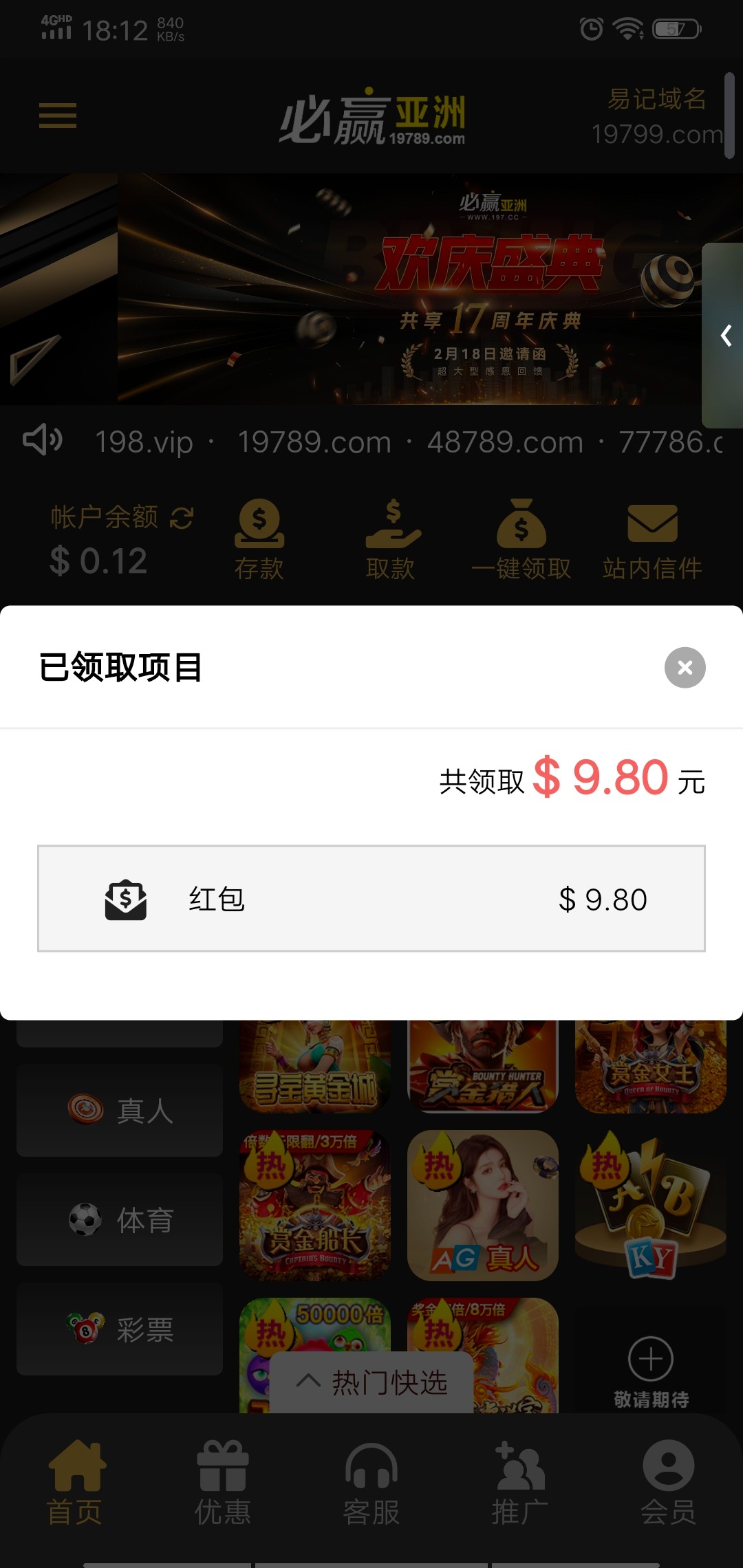This screenshot has width=743, height=1568.
Task: Switch to the 客服 tab
Action: [371, 1483]
